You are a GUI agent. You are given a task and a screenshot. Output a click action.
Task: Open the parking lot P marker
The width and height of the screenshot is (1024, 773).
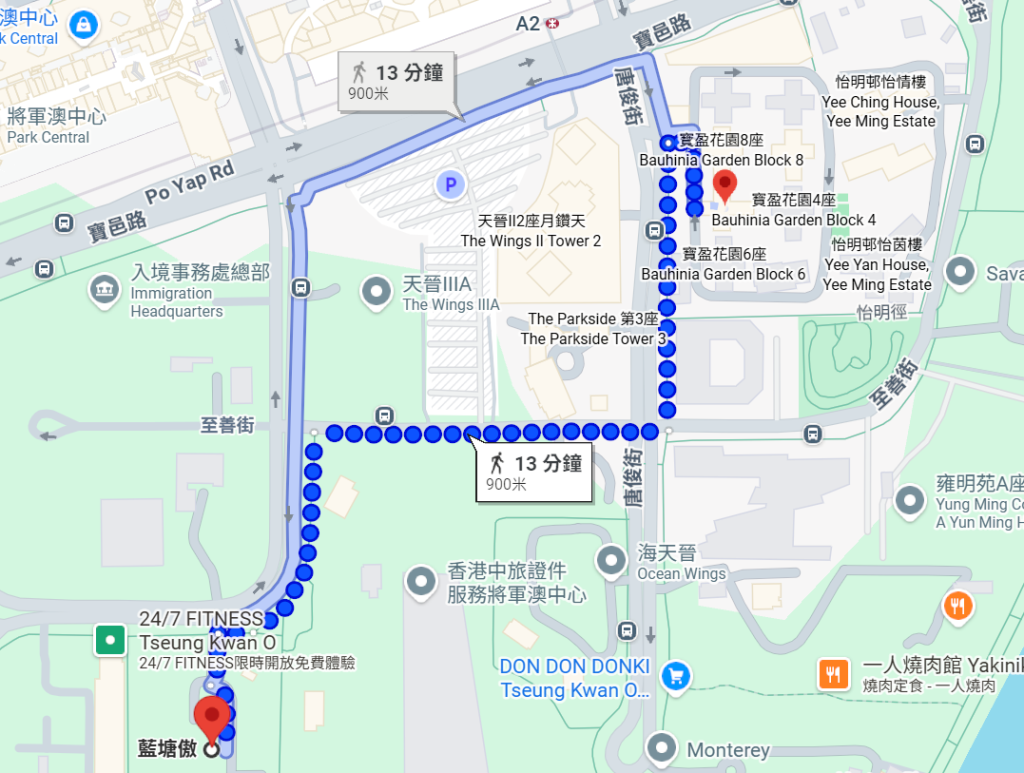click(450, 184)
